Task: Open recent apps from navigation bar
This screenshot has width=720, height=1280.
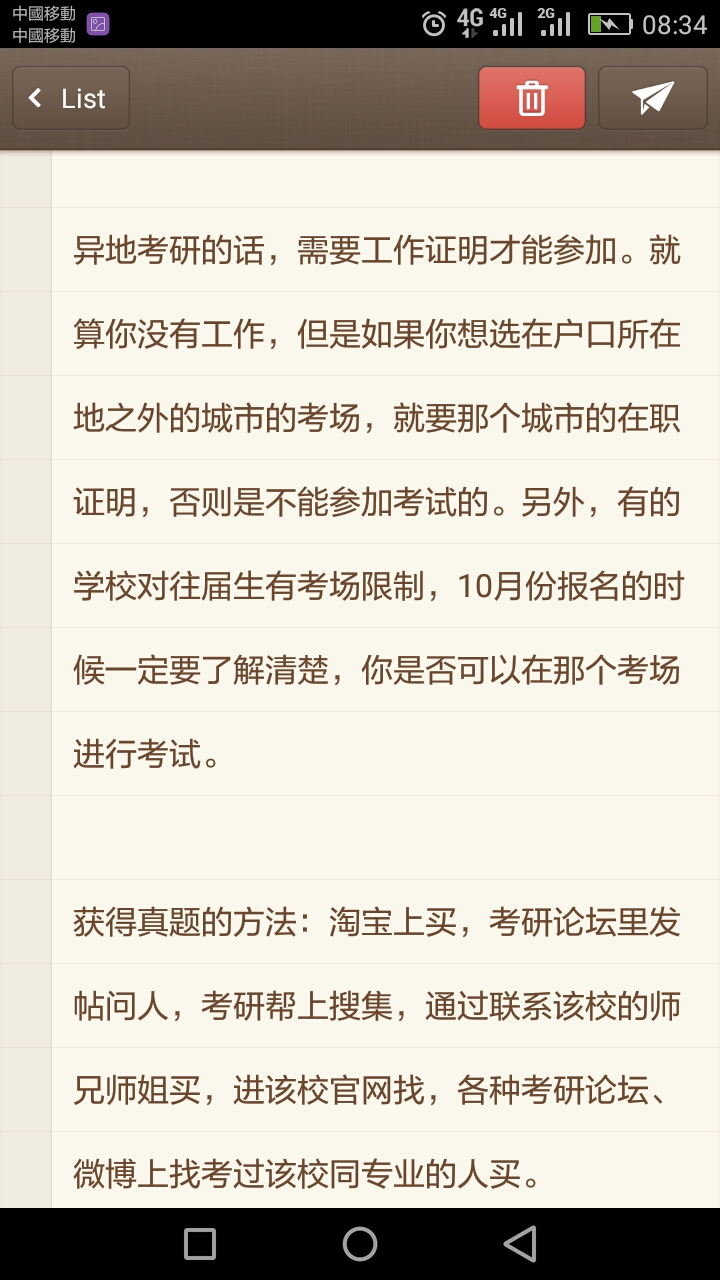Action: tap(200, 1244)
